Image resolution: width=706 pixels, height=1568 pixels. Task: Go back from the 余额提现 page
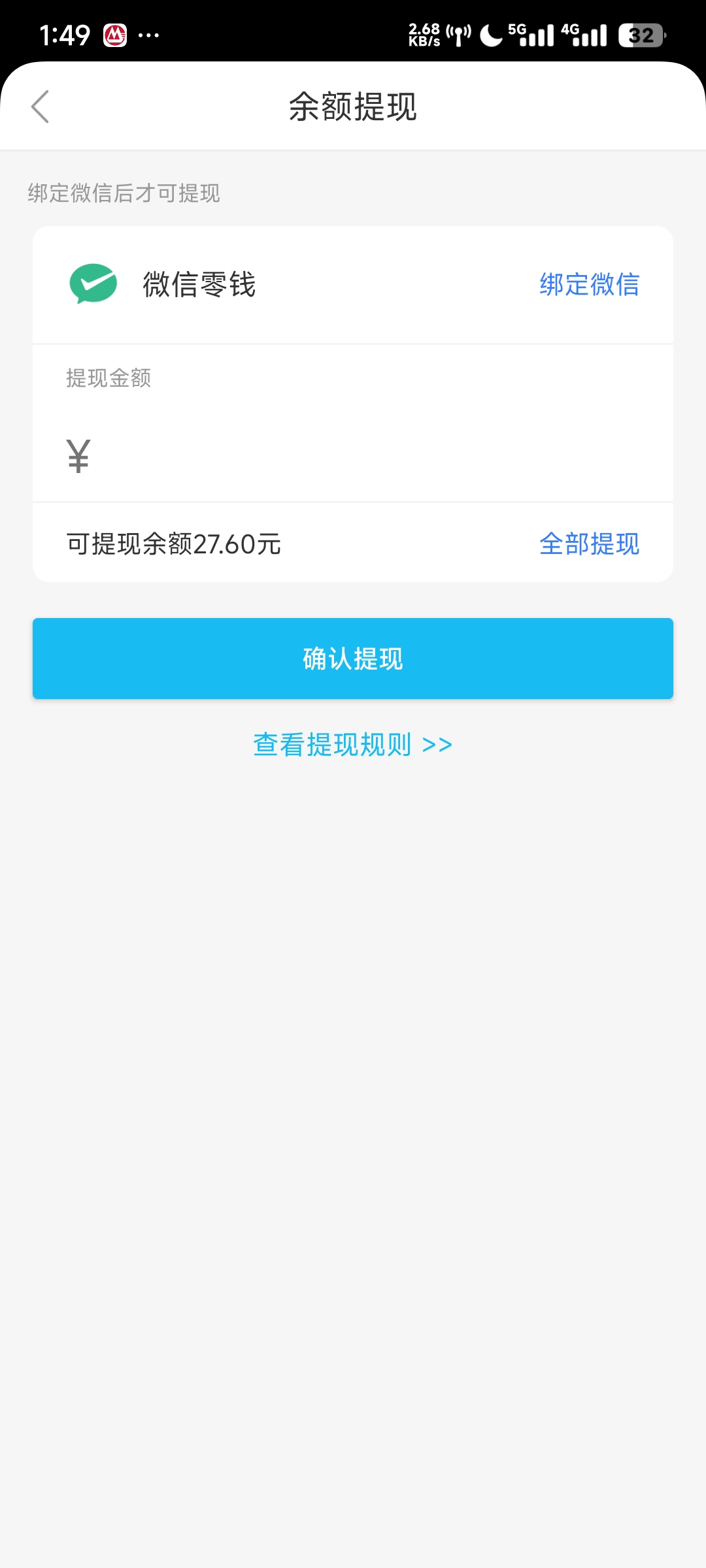tap(41, 106)
